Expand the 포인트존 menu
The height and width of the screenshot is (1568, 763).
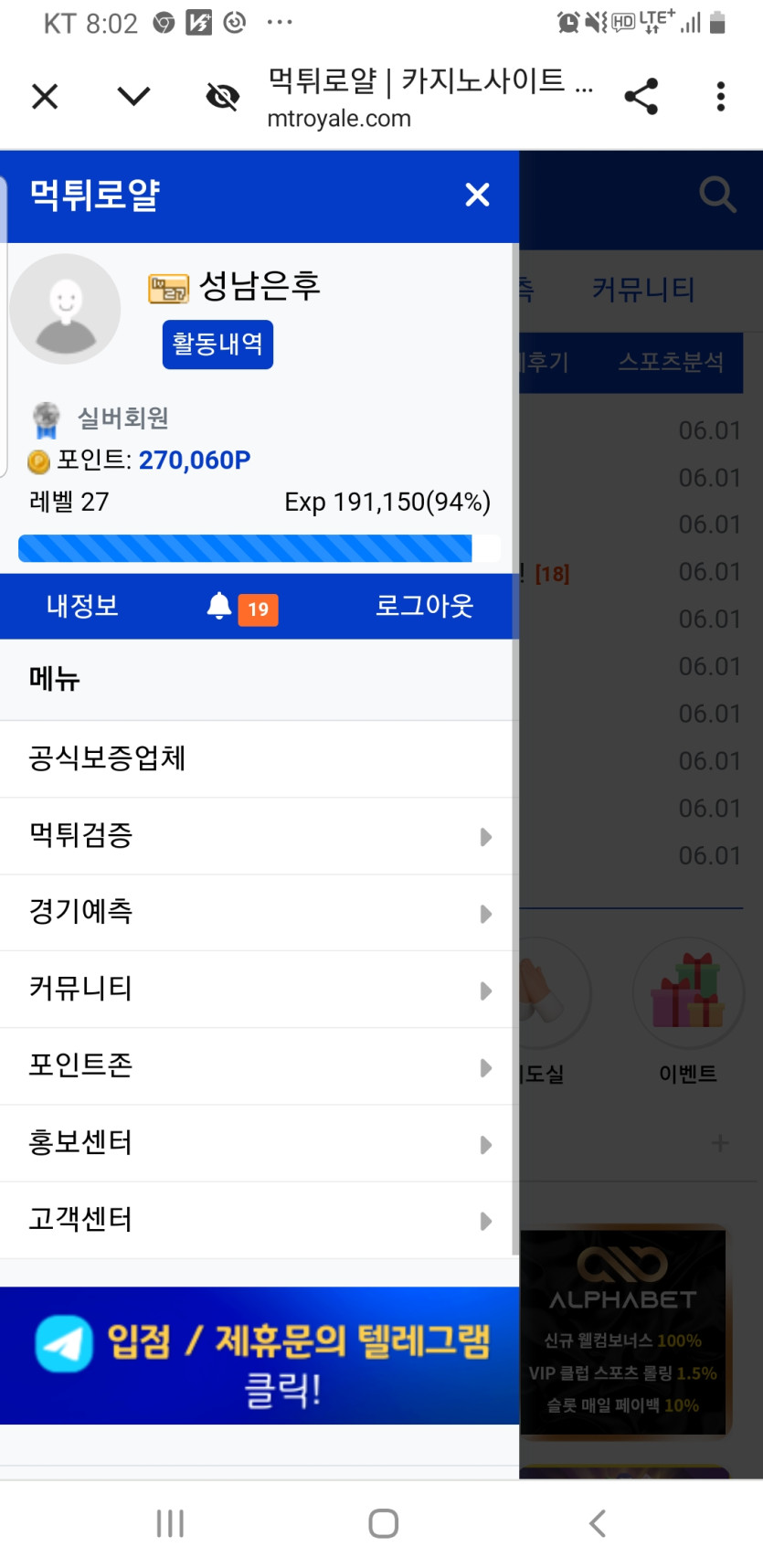[256, 1066]
